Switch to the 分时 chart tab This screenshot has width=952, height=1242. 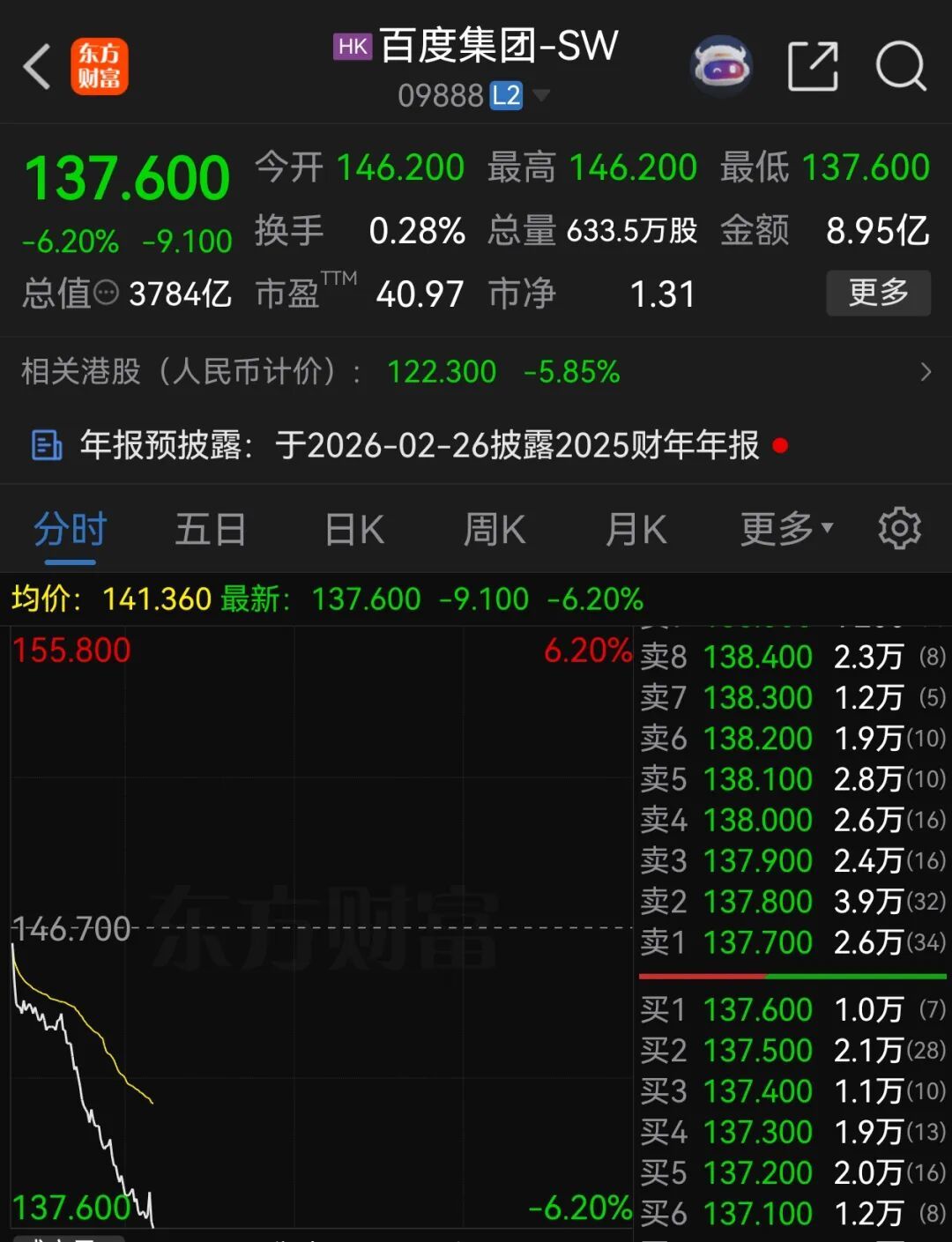[71, 530]
